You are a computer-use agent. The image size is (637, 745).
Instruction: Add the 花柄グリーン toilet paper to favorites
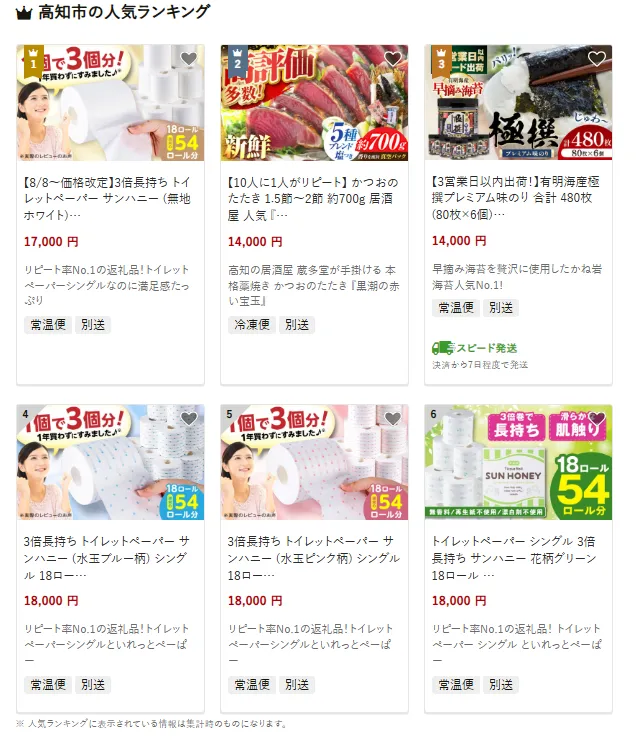597,419
